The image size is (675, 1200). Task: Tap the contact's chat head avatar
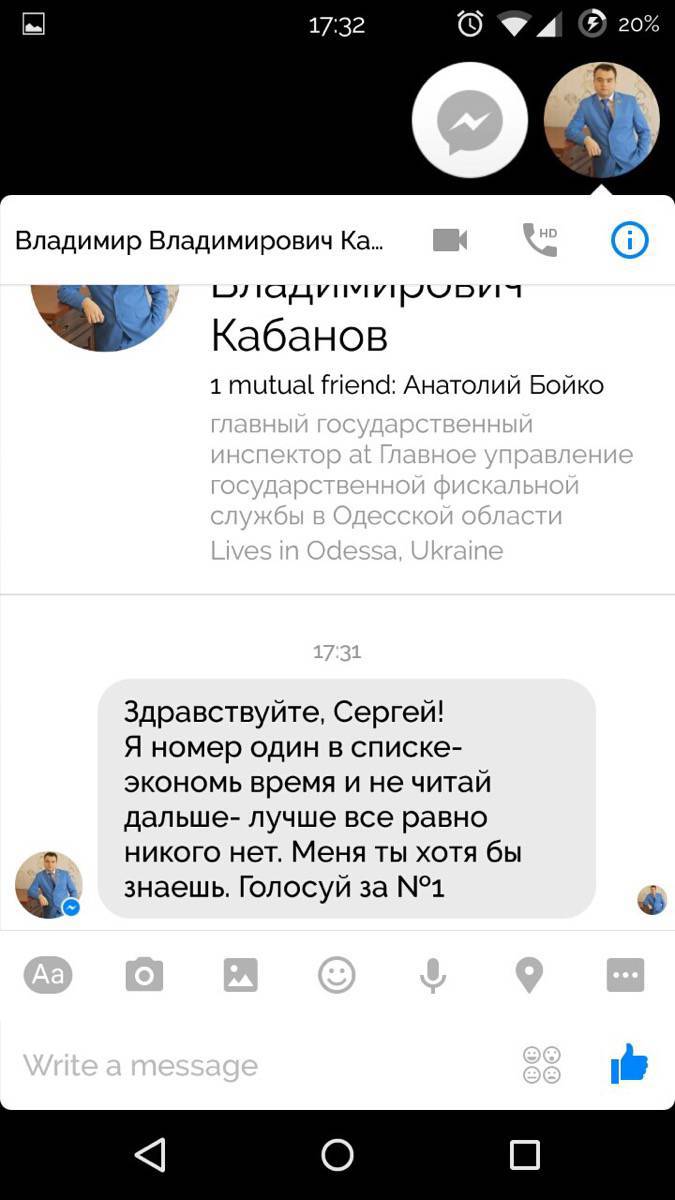601,120
